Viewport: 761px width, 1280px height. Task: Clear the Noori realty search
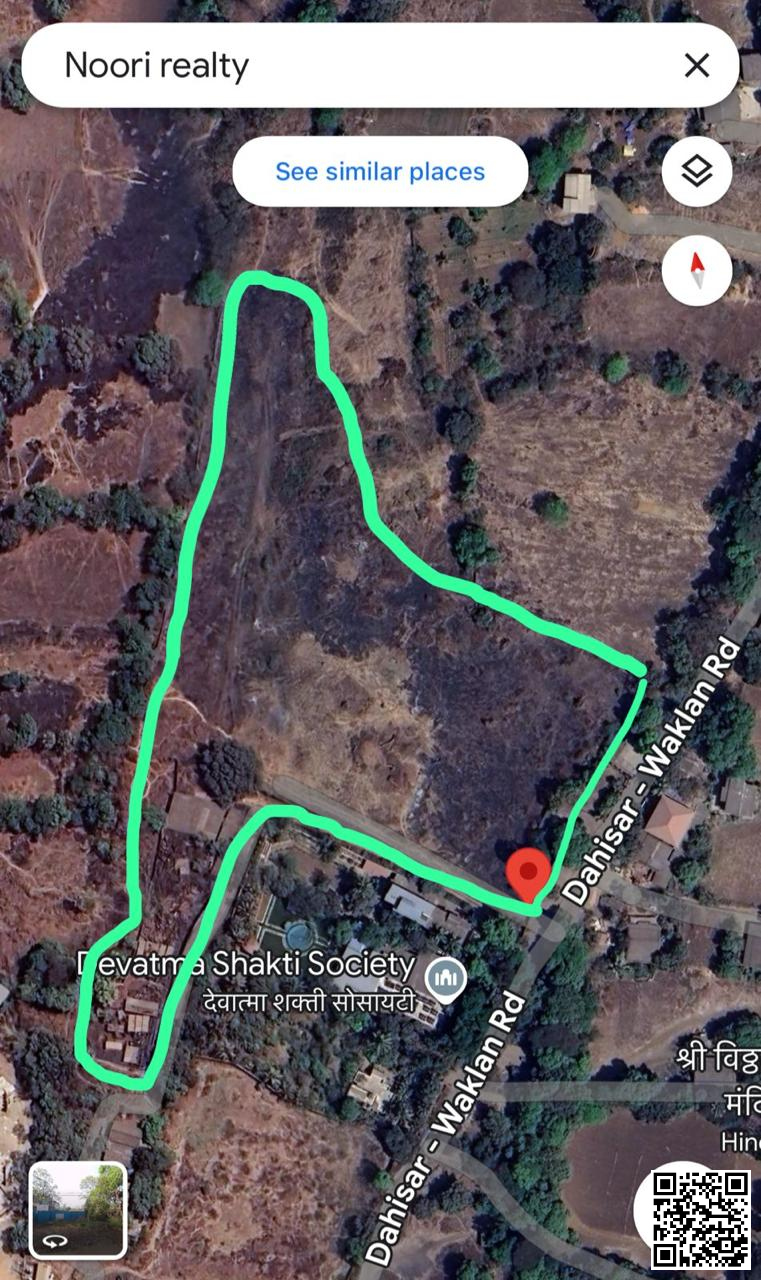(696, 66)
